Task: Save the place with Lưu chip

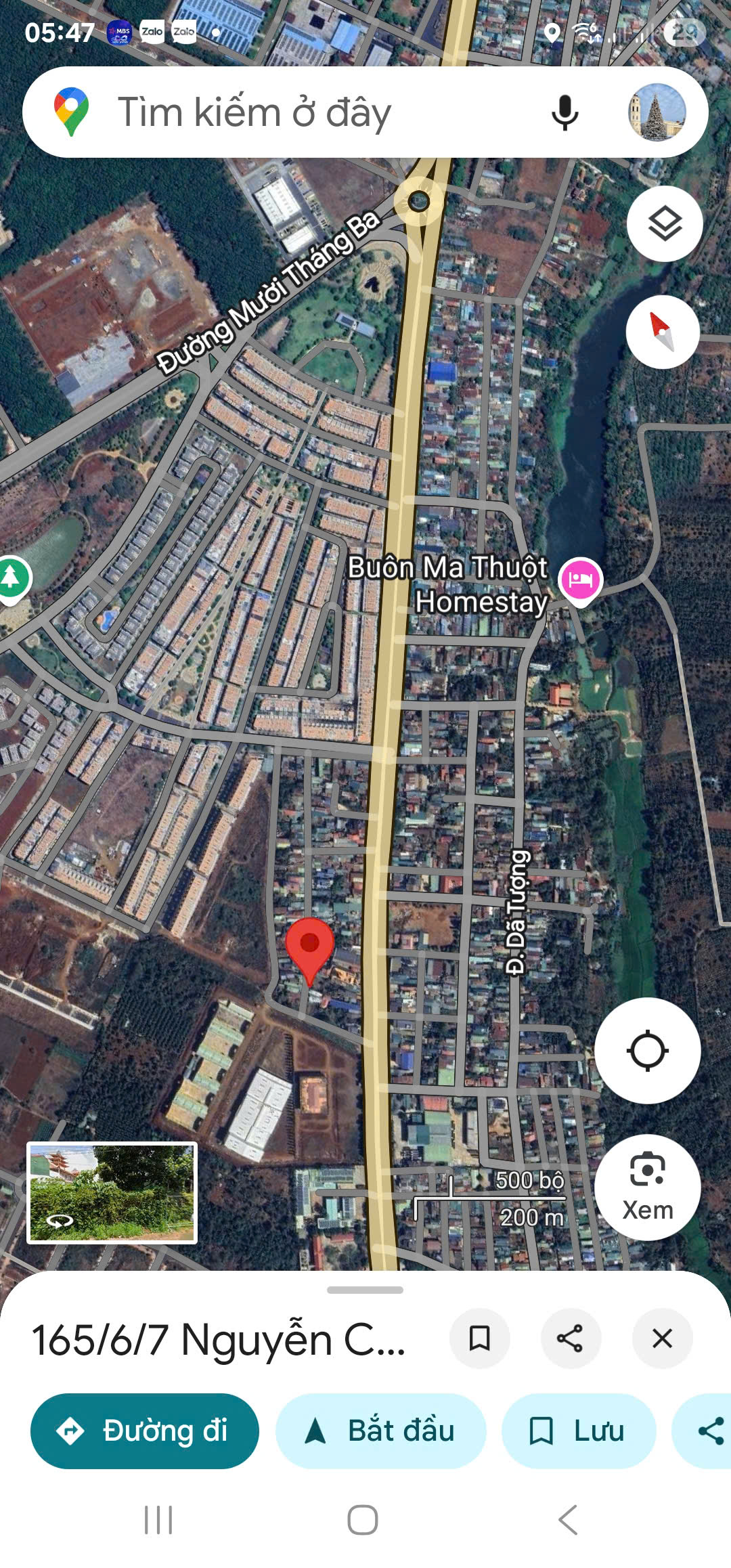Action: tap(578, 1431)
